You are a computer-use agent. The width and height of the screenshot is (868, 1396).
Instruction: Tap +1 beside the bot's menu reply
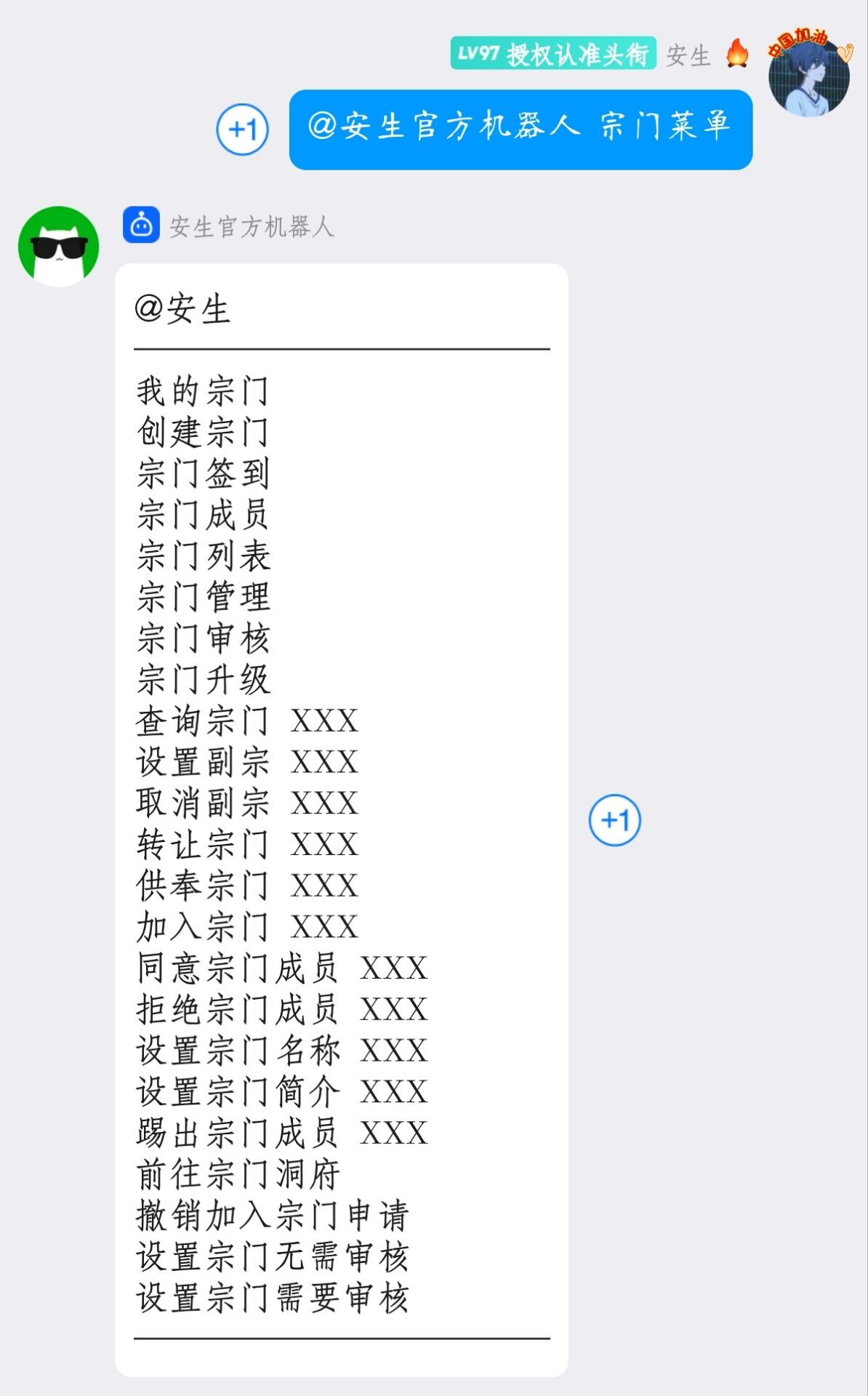(614, 819)
